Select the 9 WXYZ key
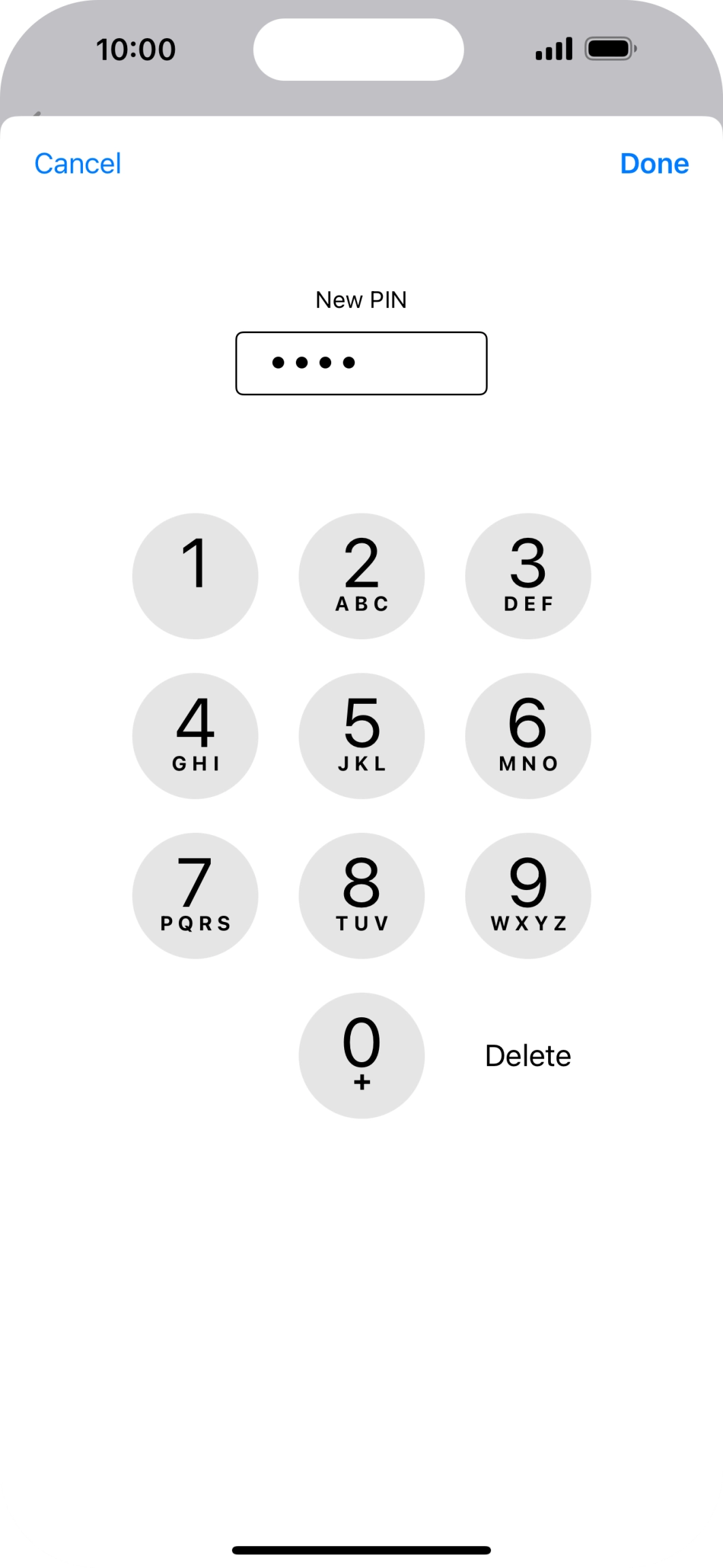 [x=528, y=896]
